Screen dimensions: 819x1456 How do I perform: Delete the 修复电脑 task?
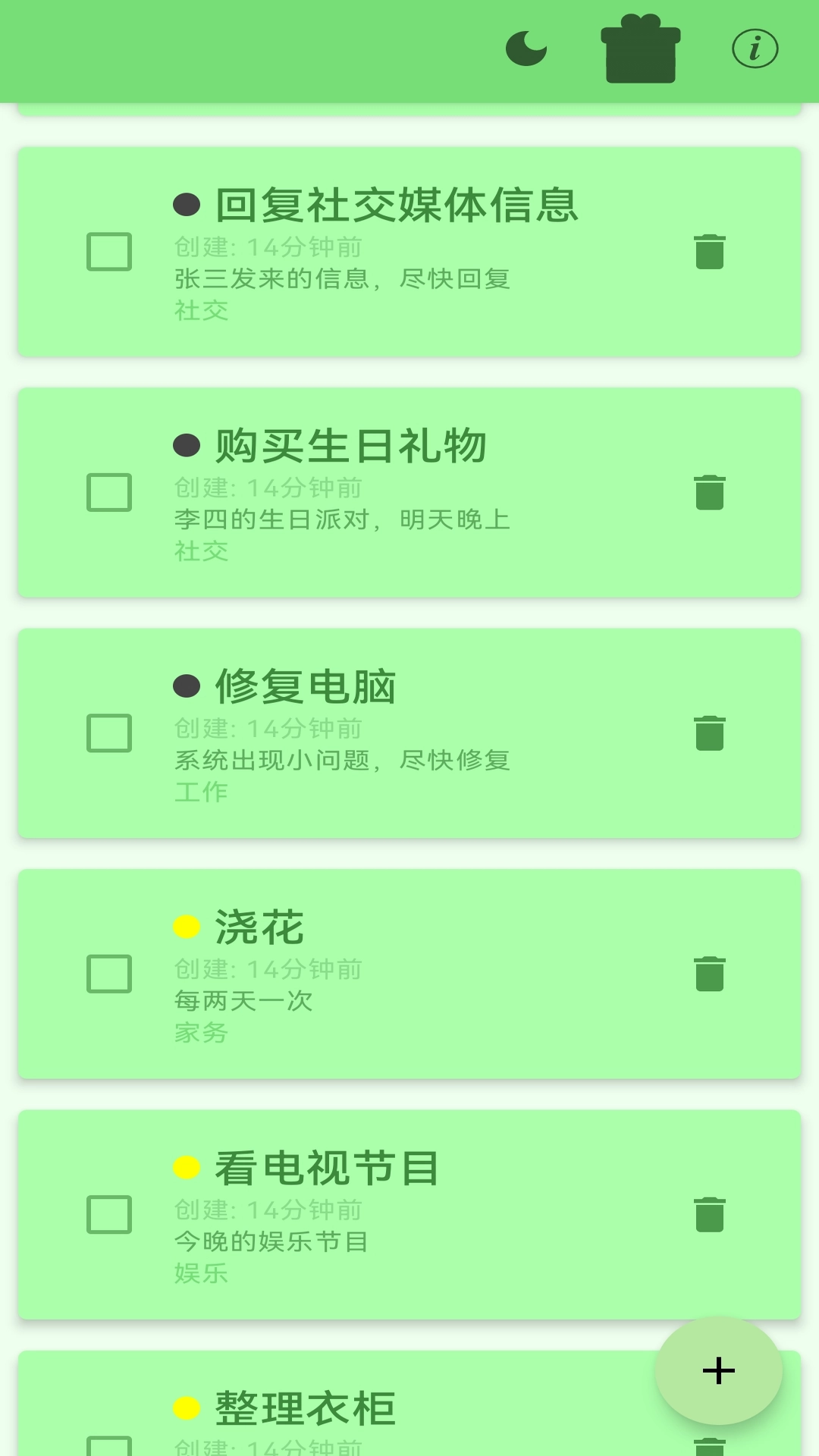click(710, 733)
